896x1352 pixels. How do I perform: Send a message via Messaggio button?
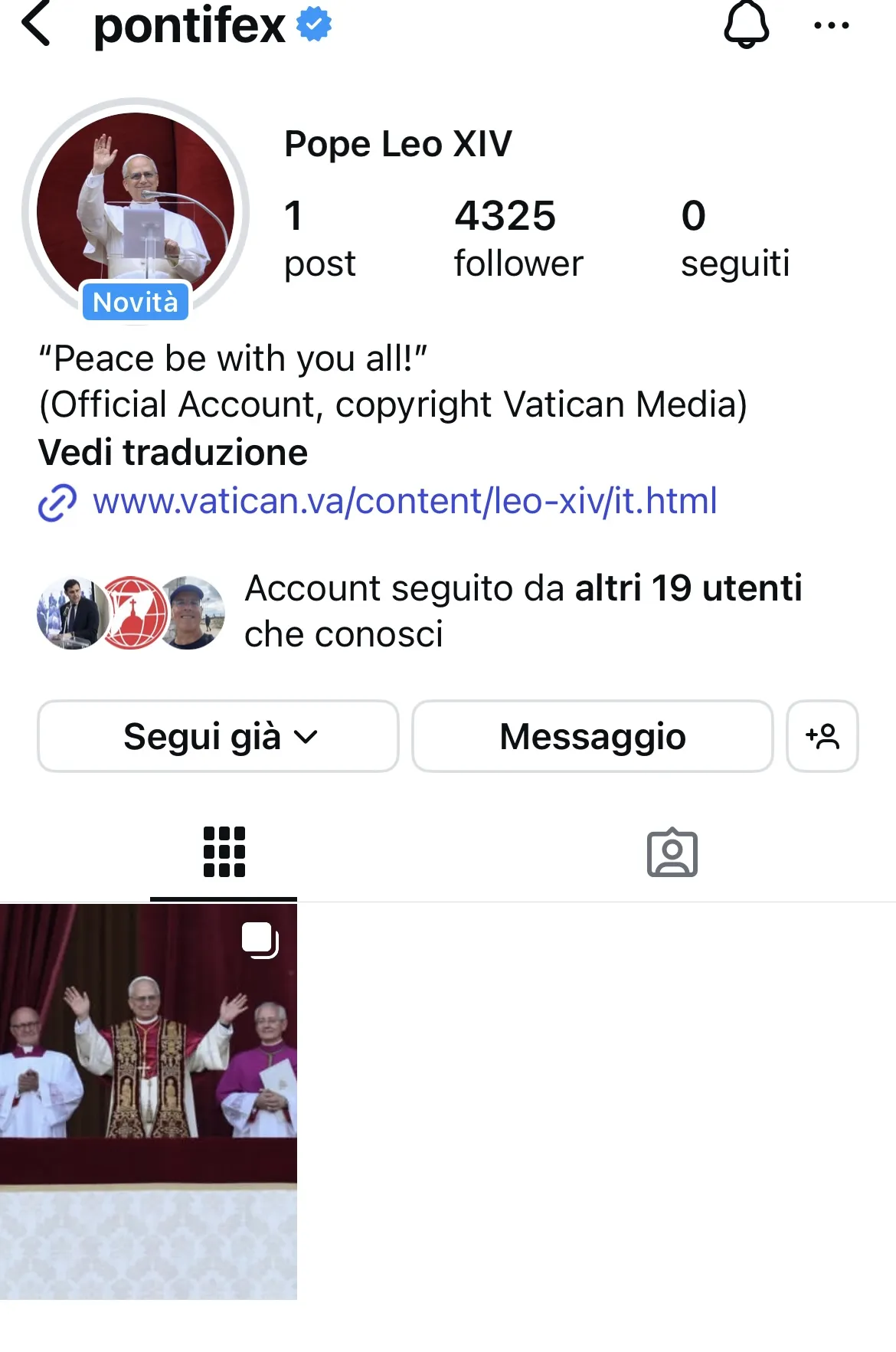pyautogui.click(x=592, y=736)
